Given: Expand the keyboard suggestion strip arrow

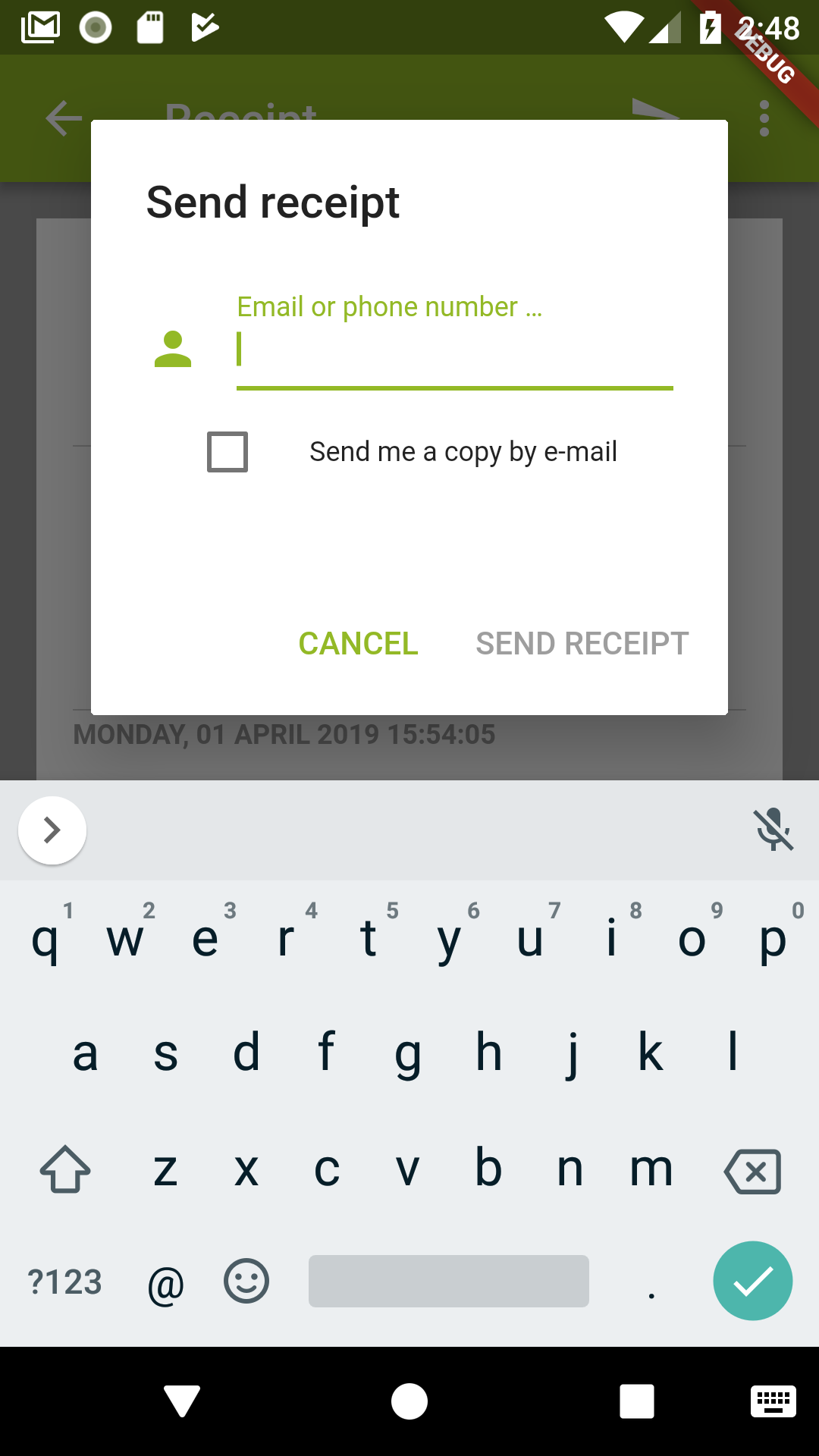Looking at the screenshot, I should pos(52,830).
